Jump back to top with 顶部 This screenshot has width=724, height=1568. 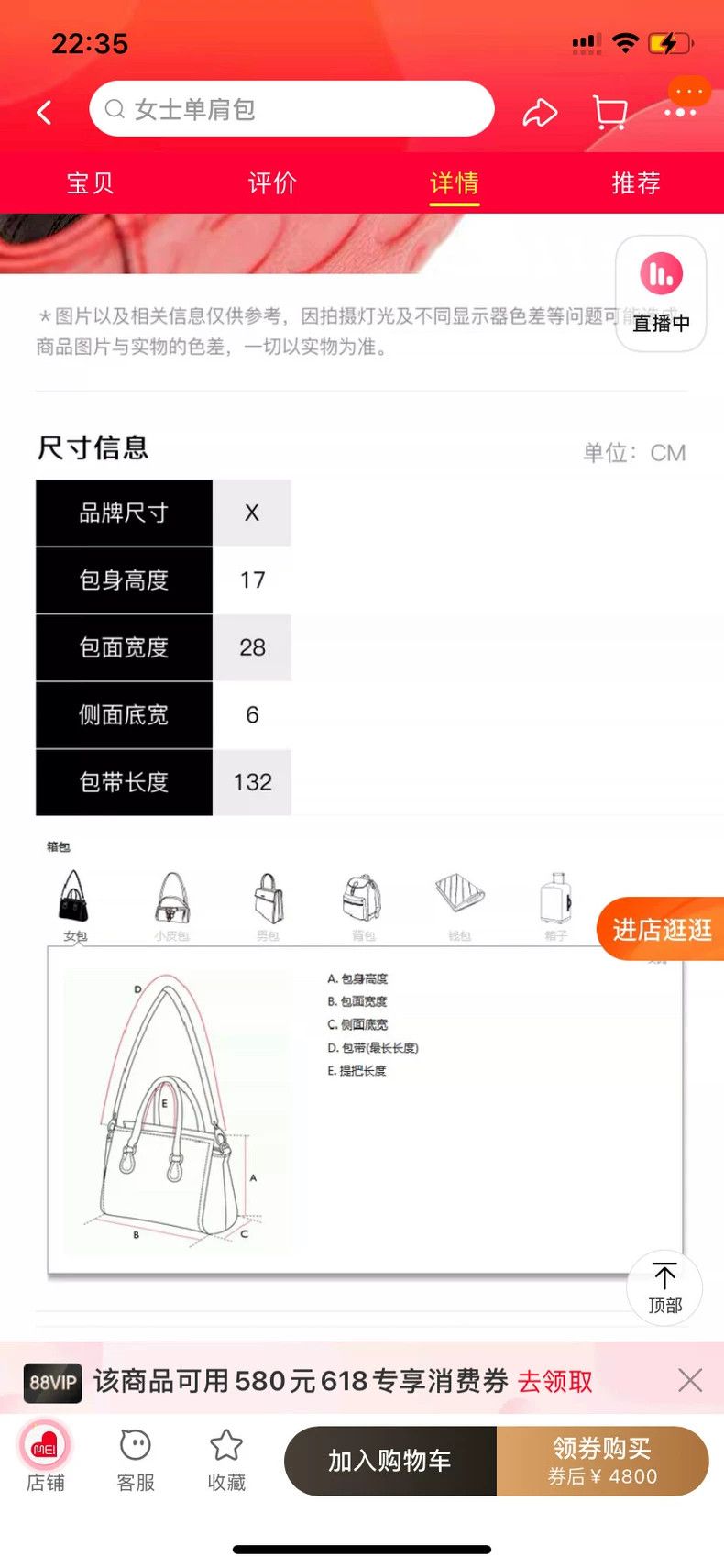coord(664,1287)
